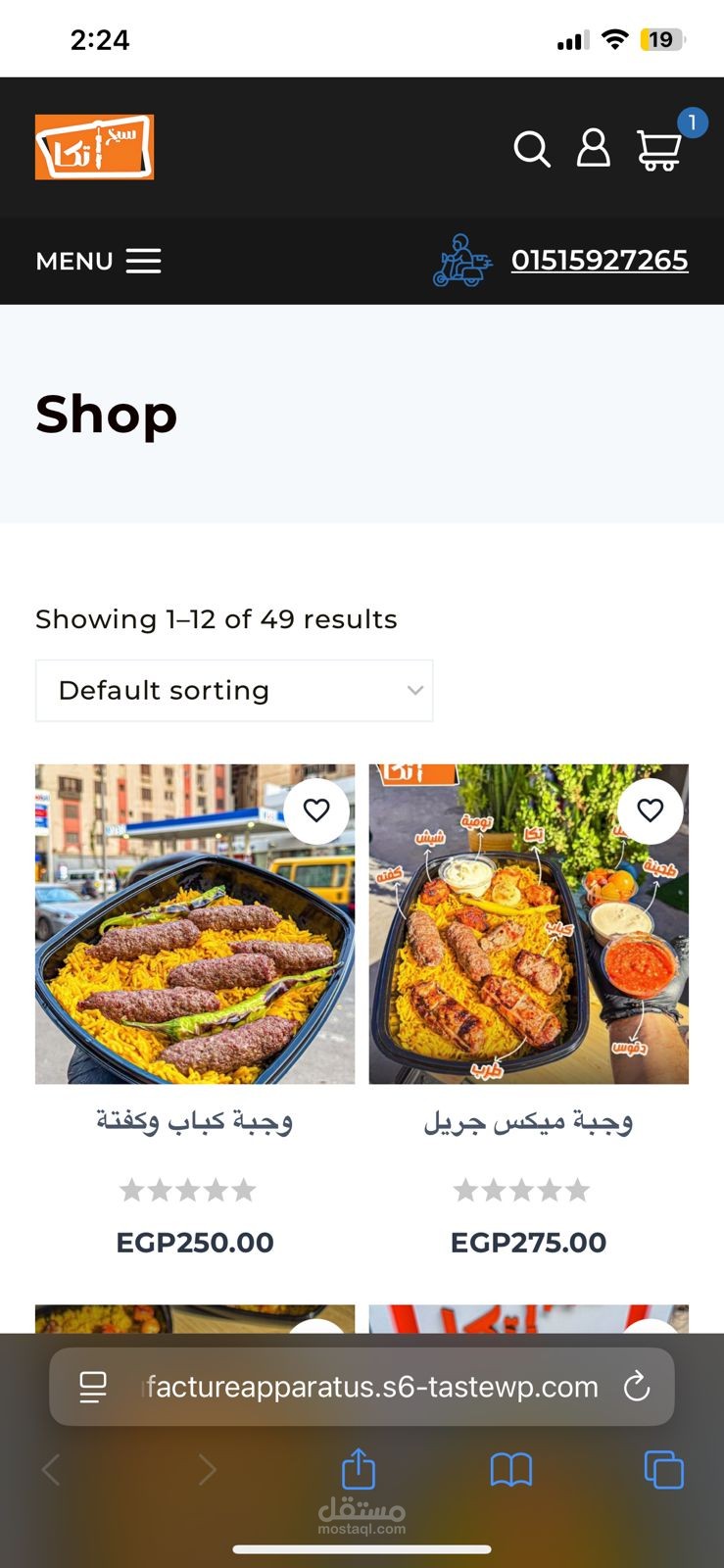The height and width of the screenshot is (1568, 724).
Task: Tap the Safari share icon
Action: point(359,1469)
